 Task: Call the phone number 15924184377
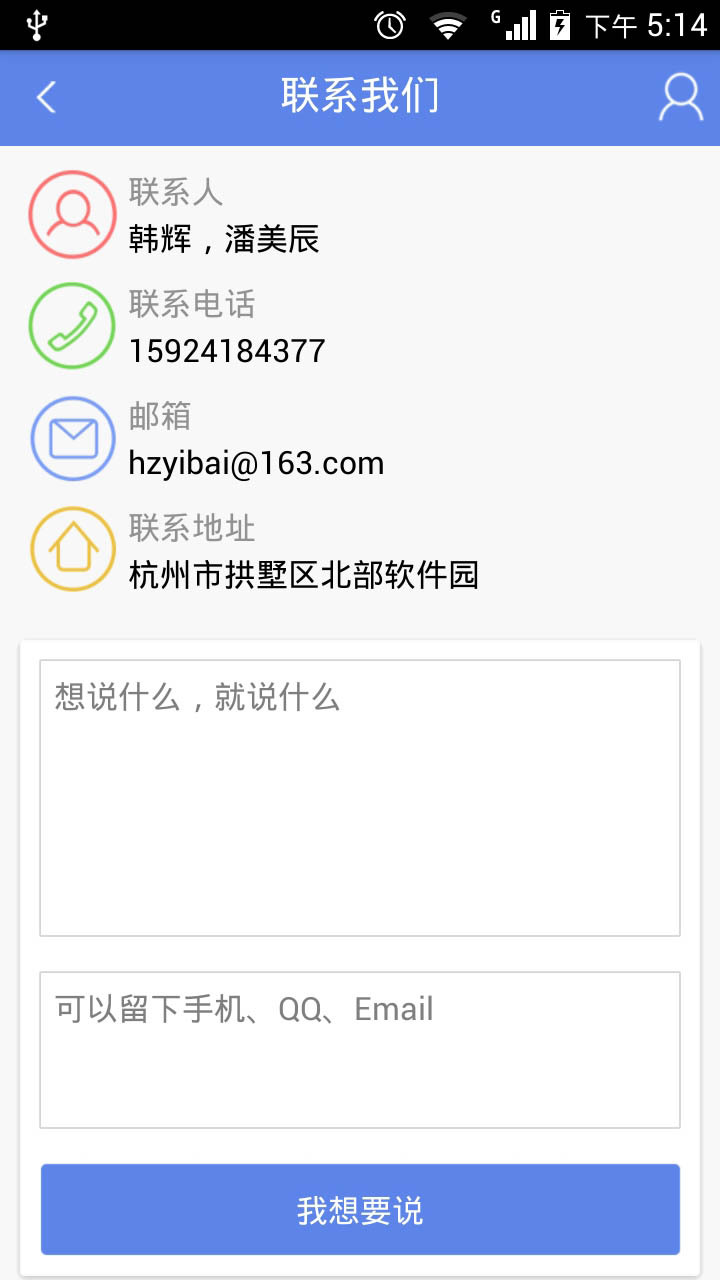pos(227,351)
